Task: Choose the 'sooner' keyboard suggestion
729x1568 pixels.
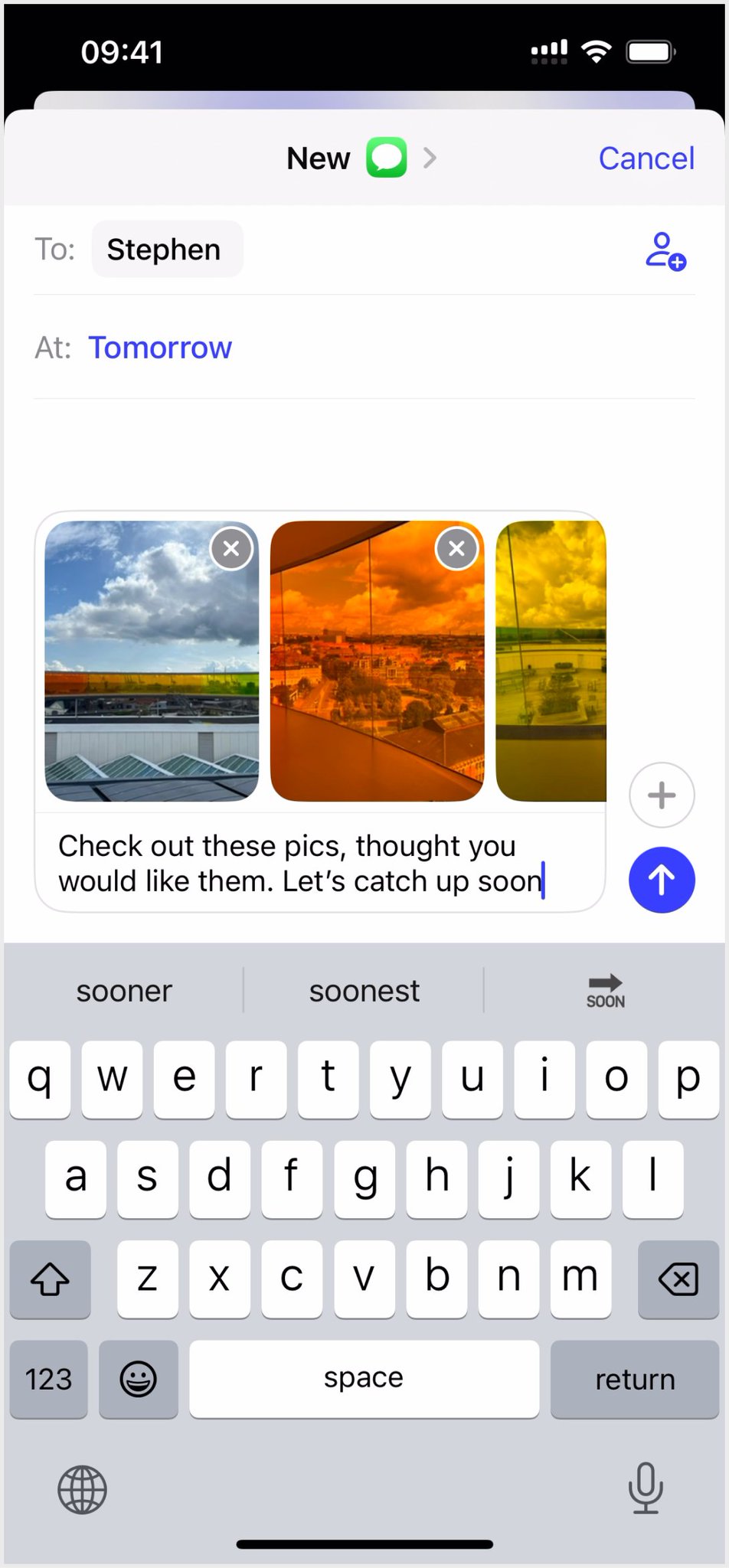Action: (x=124, y=991)
